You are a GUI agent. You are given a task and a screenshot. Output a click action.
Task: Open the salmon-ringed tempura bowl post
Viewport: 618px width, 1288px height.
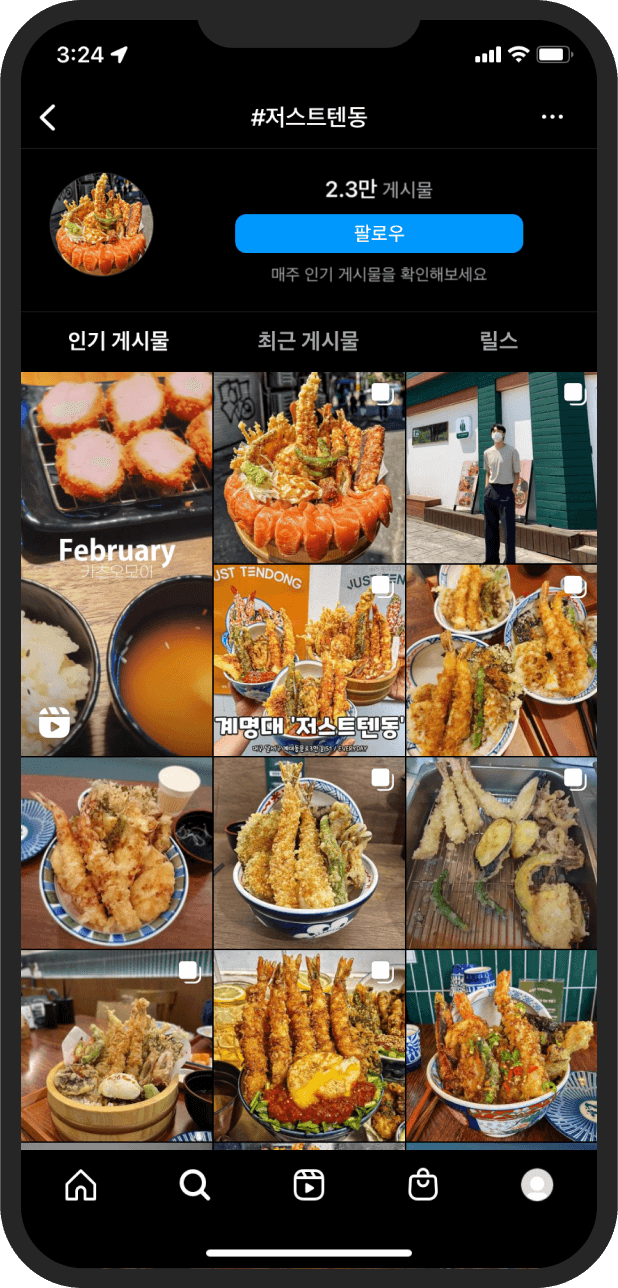click(309, 467)
